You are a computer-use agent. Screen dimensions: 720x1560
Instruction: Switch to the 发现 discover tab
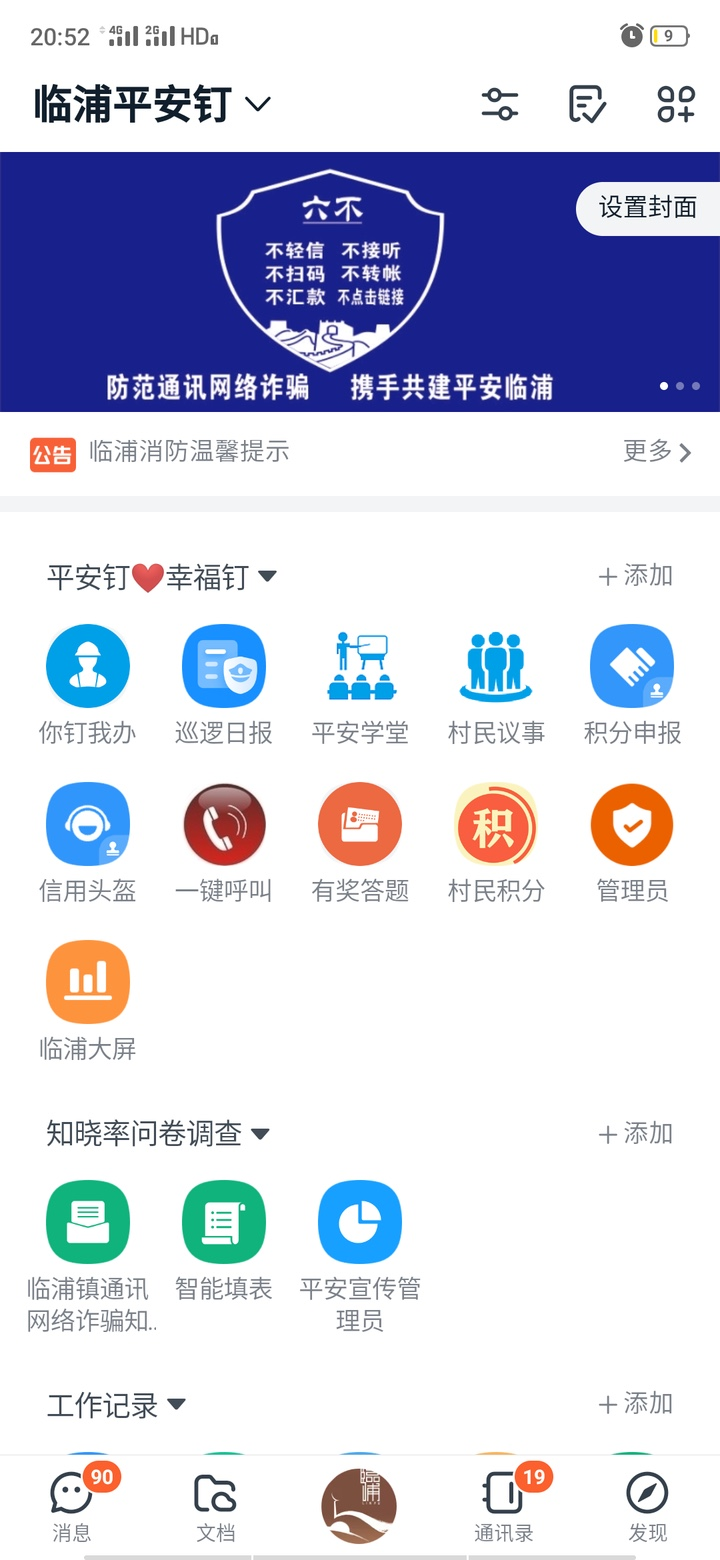647,1505
